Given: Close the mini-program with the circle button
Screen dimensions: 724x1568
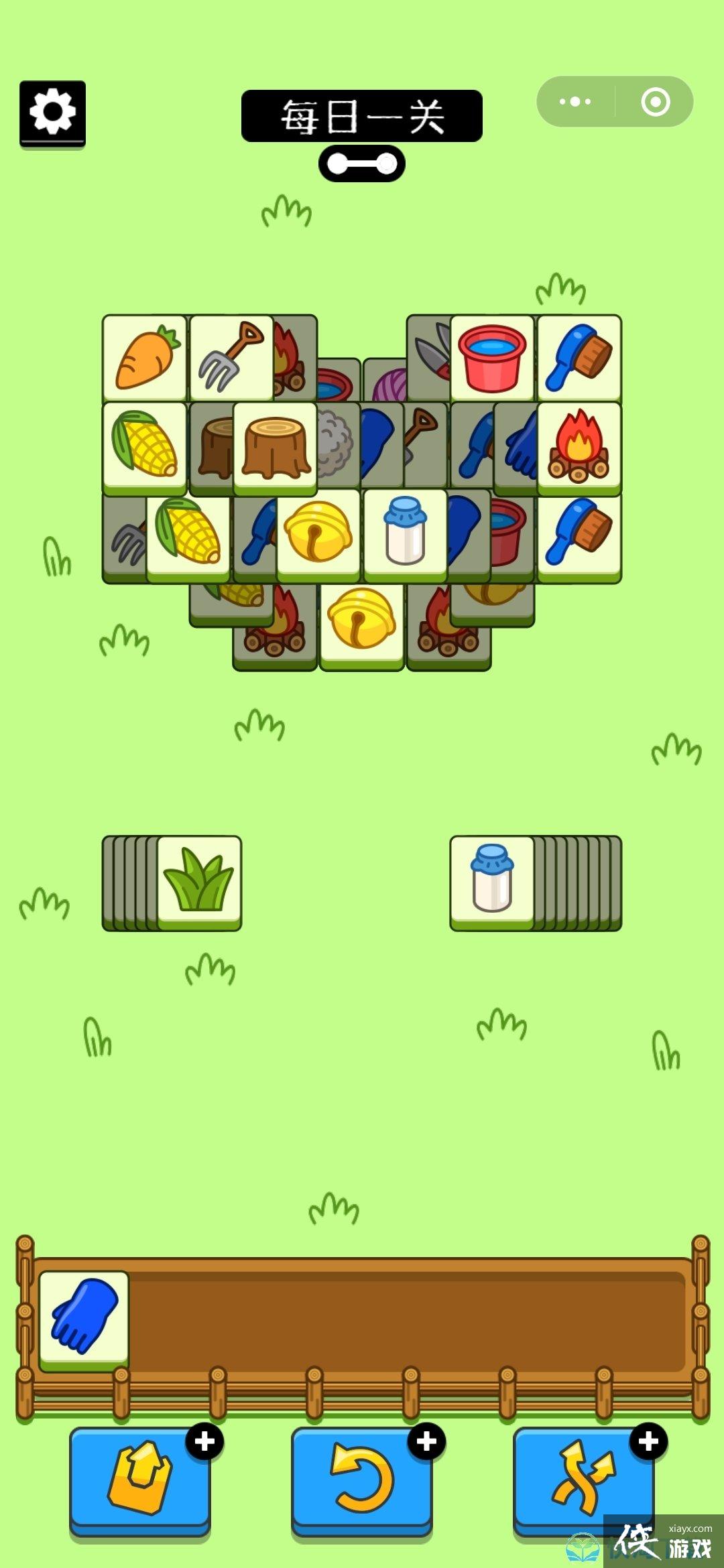Looking at the screenshot, I should (655, 102).
